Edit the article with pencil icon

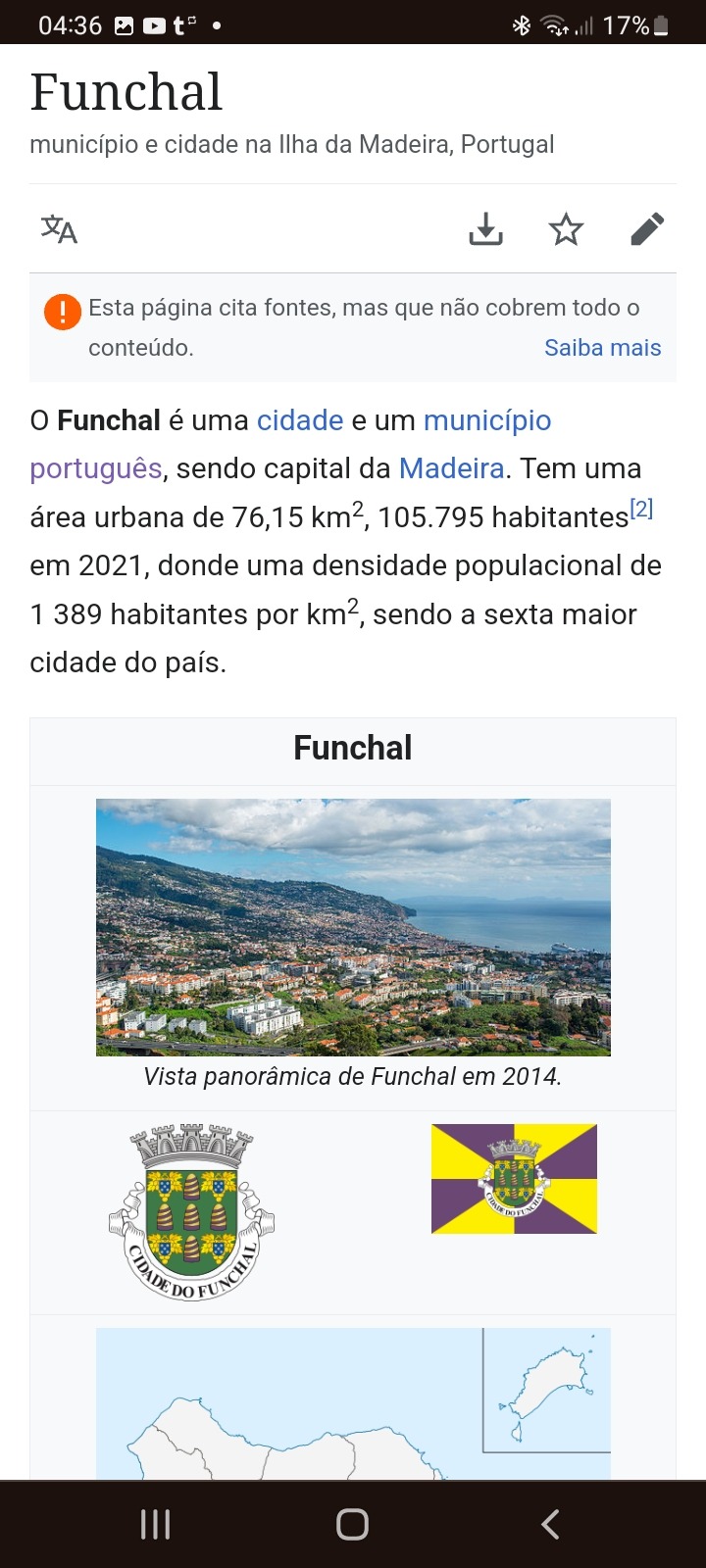coord(647,229)
